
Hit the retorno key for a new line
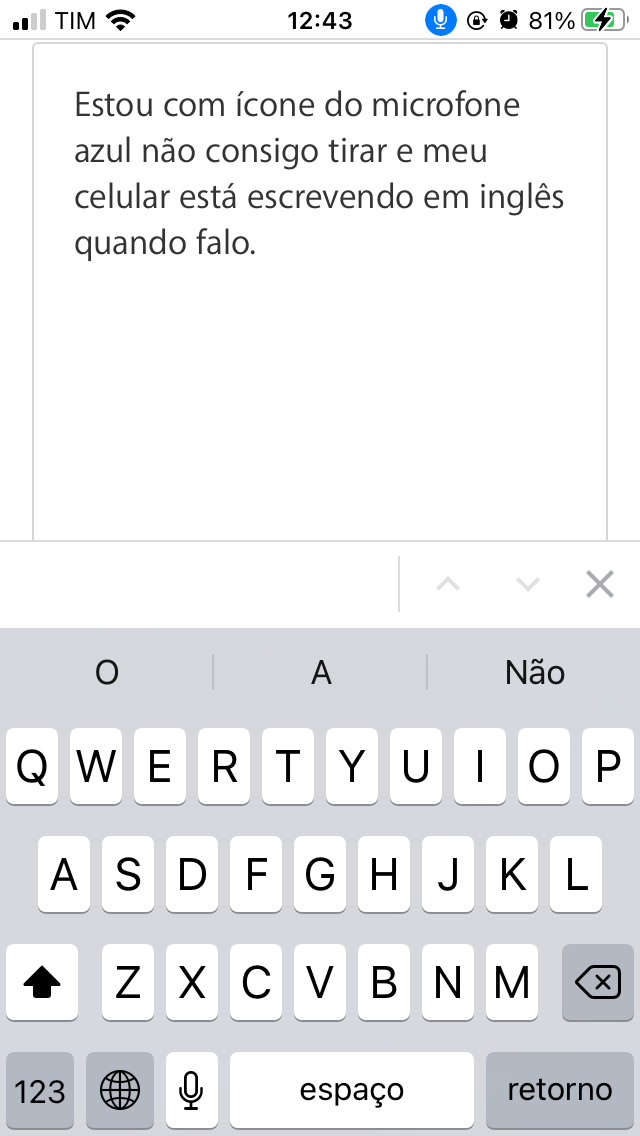coord(559,1089)
